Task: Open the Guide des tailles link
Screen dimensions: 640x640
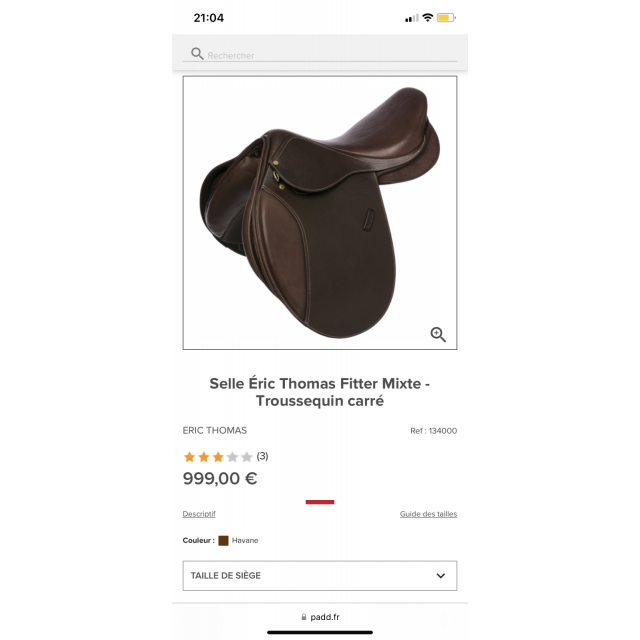Action: 428,514
